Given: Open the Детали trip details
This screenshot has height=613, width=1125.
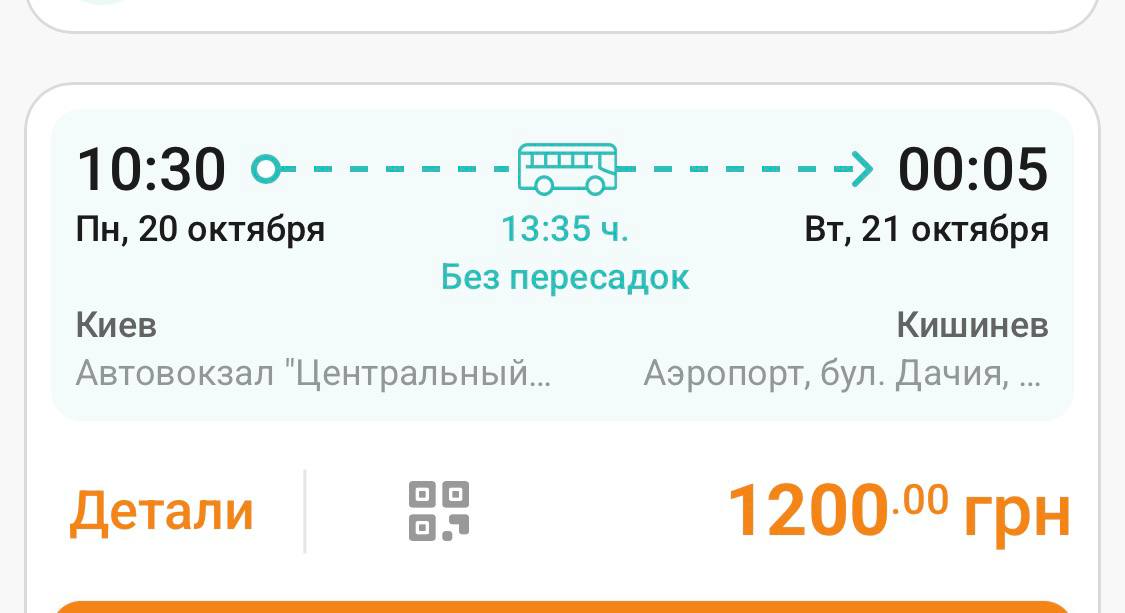Looking at the screenshot, I should tap(161, 512).
